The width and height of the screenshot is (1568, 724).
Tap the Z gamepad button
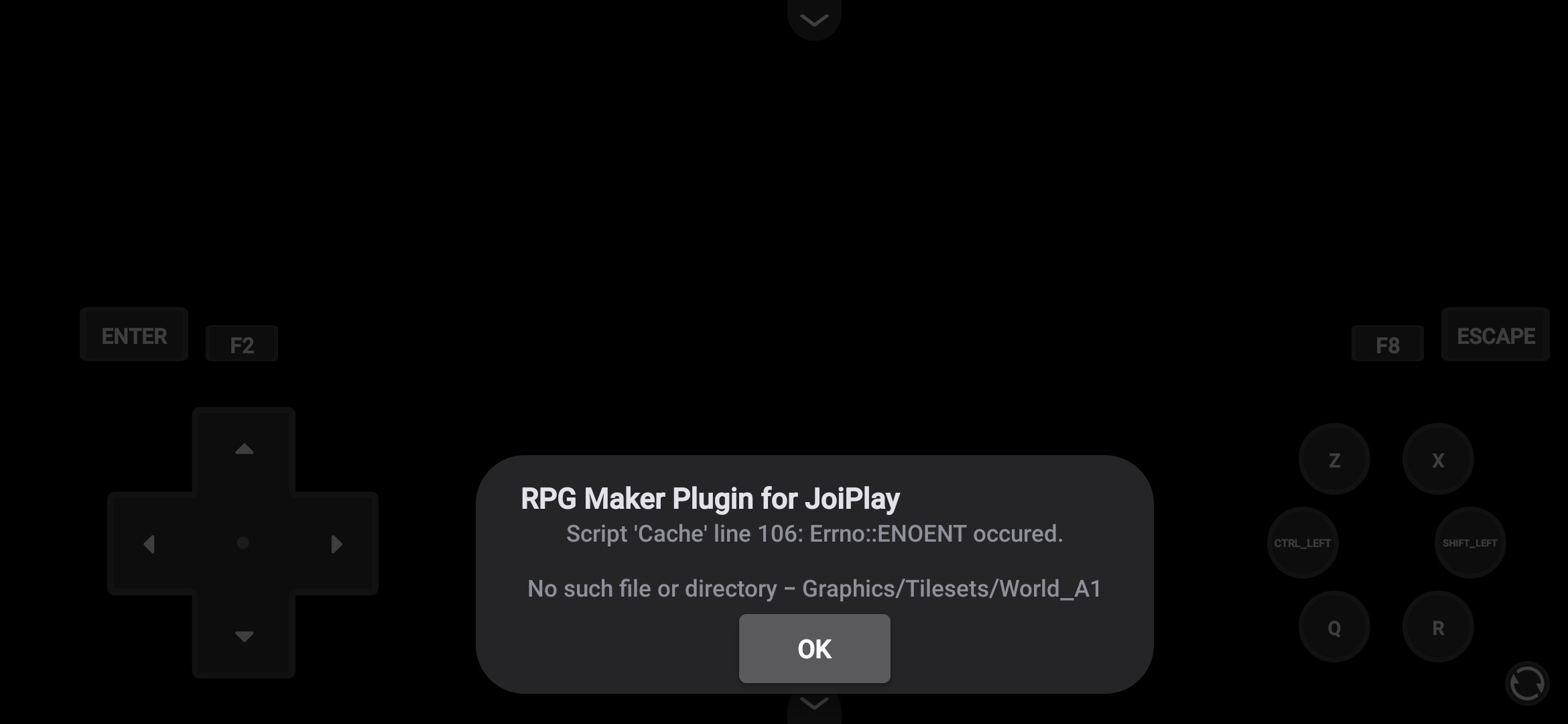click(1334, 460)
